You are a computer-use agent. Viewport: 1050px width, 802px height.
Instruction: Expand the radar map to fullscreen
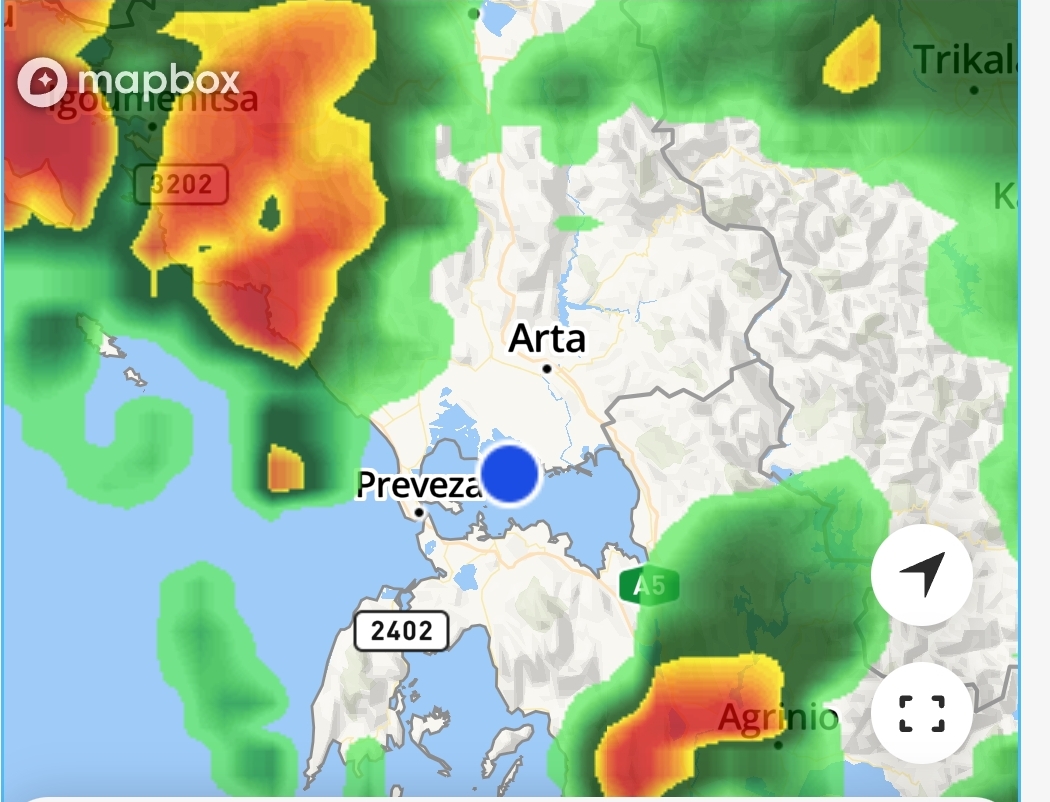[x=921, y=713]
